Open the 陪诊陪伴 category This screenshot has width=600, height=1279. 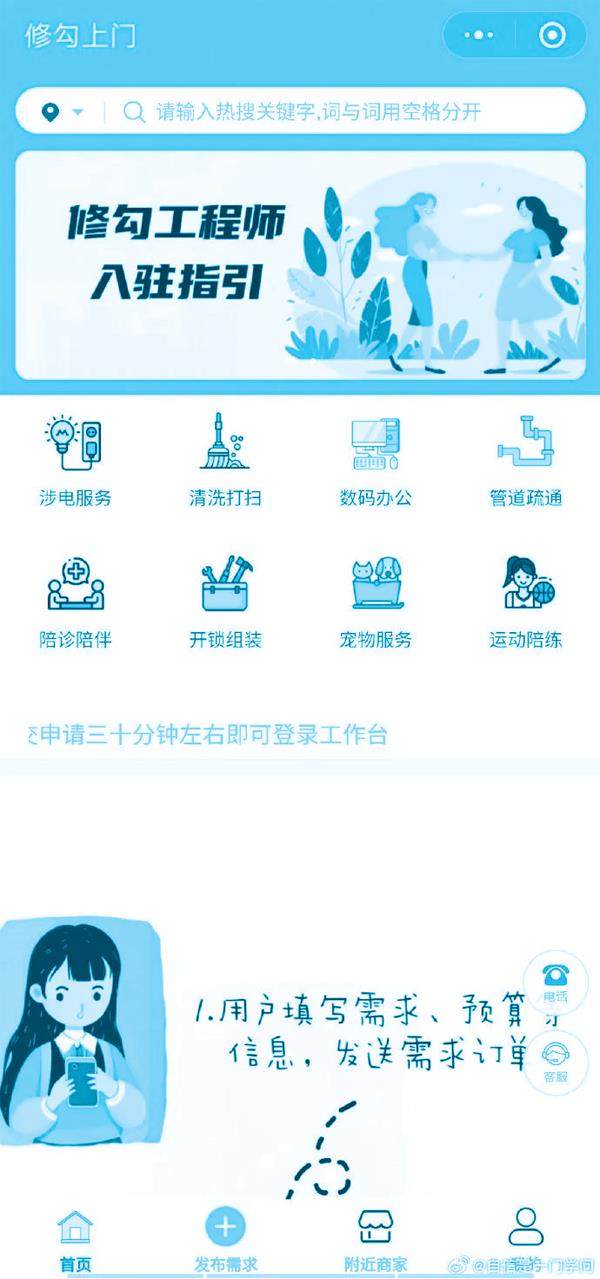pyautogui.click(x=75, y=601)
